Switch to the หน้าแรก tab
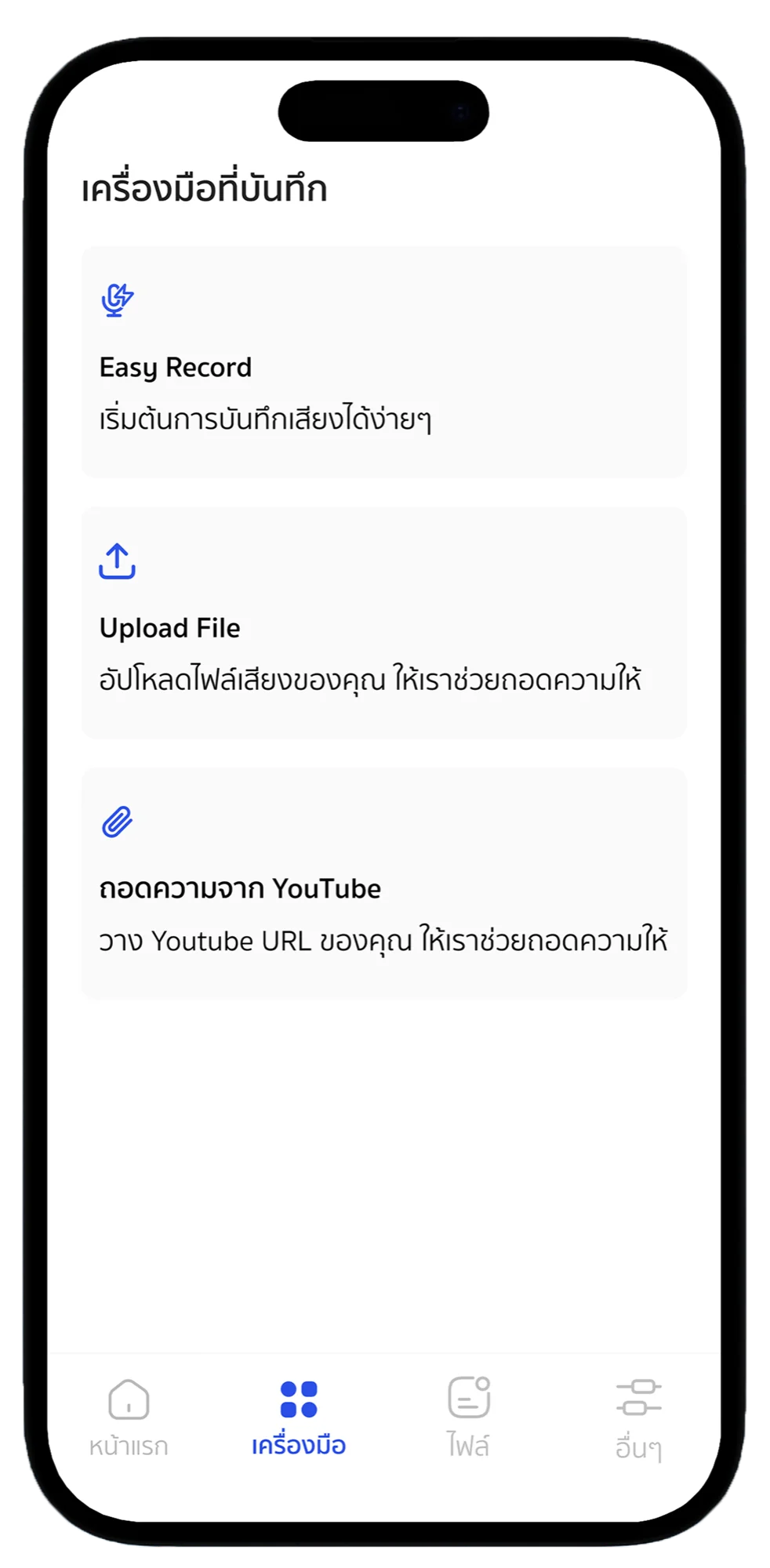The image size is (770, 1568). [129, 1418]
